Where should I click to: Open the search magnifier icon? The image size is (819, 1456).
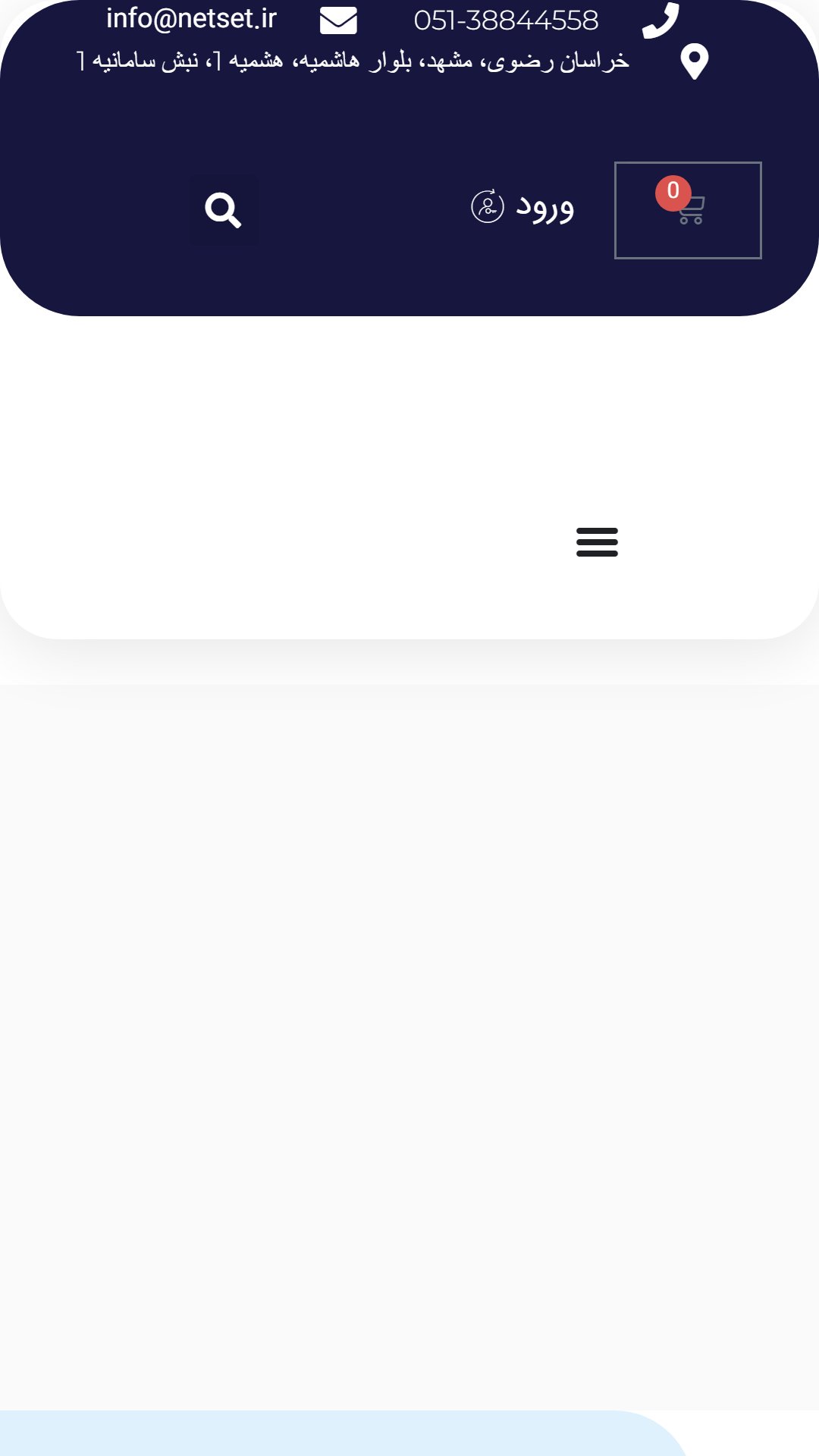tap(224, 210)
